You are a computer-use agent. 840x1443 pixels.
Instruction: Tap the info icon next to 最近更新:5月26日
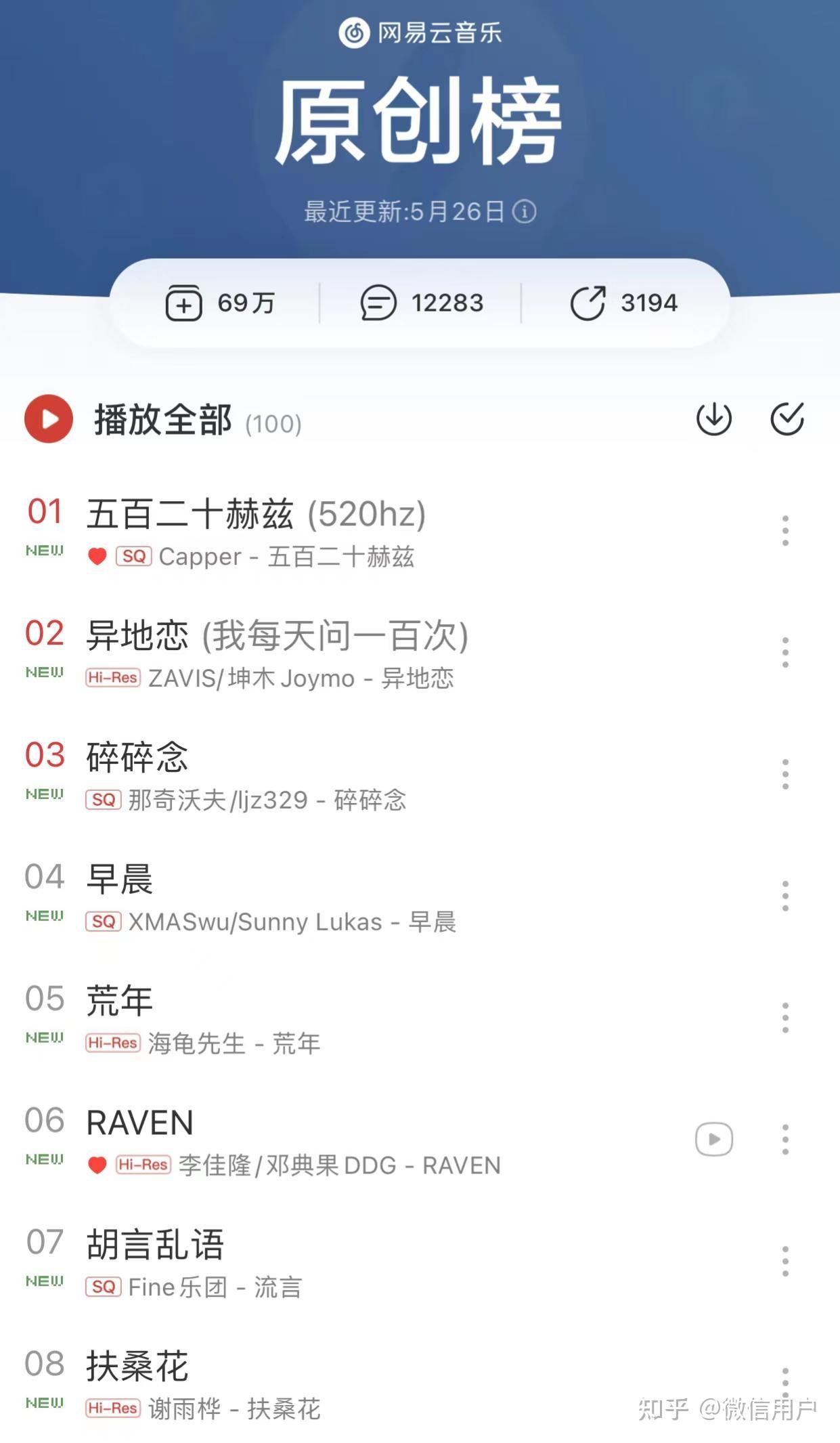pos(525,210)
